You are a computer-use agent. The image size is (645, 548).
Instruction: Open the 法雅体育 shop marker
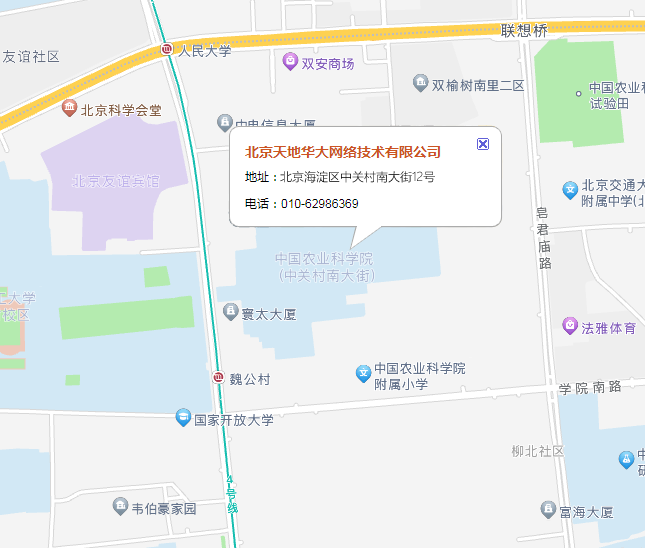tap(570, 326)
